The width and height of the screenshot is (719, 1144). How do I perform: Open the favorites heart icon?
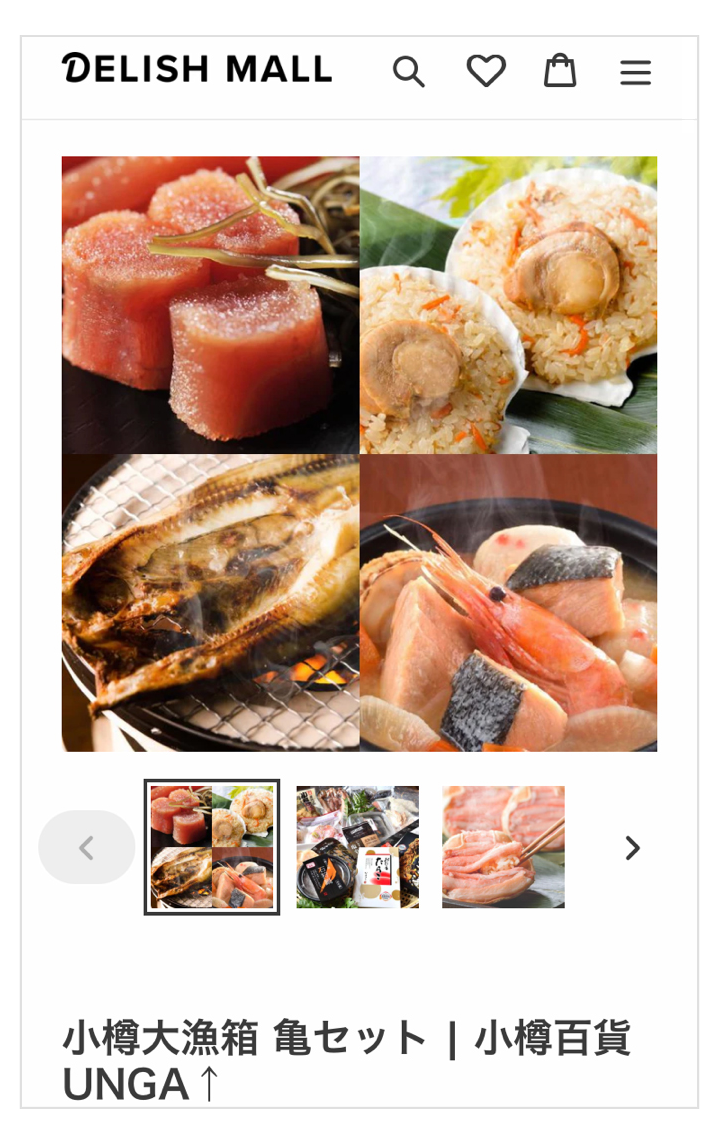[486, 71]
